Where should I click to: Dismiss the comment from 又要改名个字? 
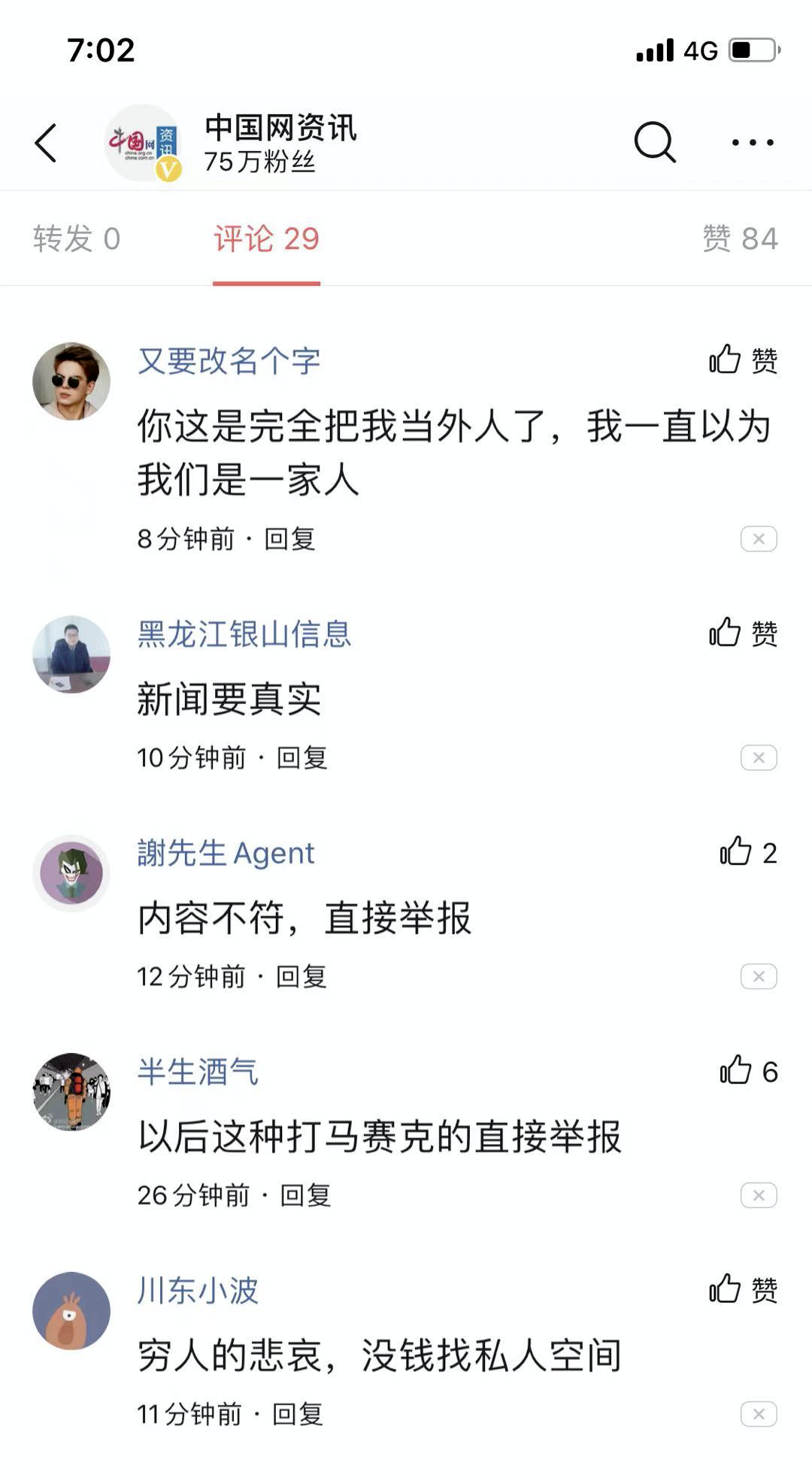(x=758, y=539)
